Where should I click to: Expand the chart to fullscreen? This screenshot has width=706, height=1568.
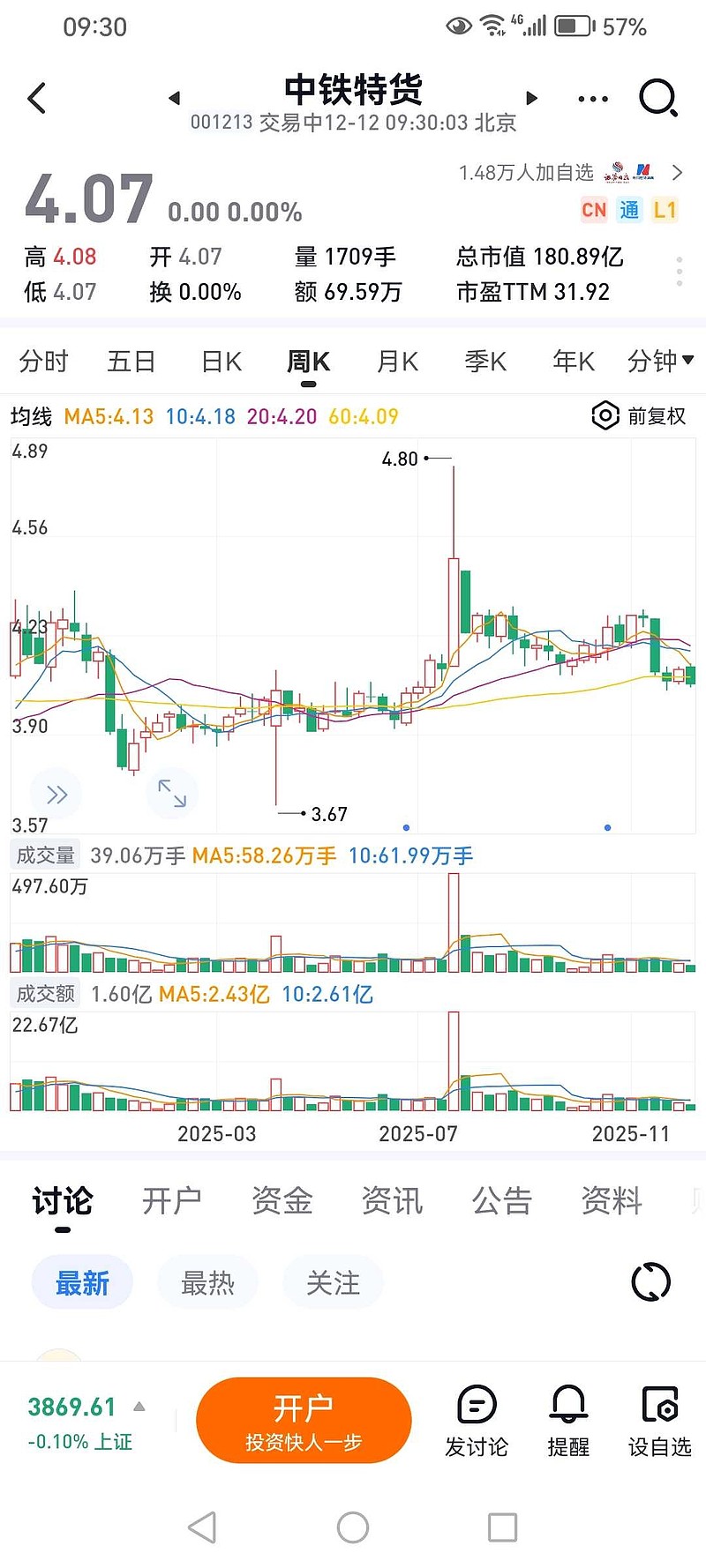tap(172, 793)
